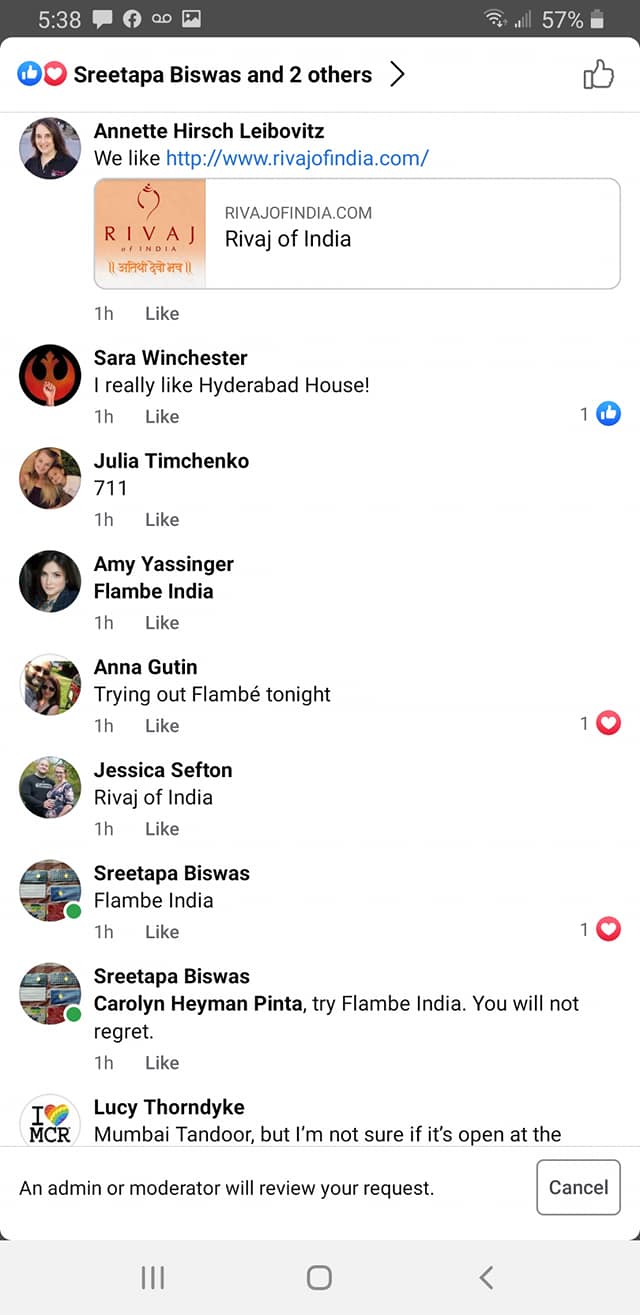View Sara Winchester's profile picture

point(50,376)
